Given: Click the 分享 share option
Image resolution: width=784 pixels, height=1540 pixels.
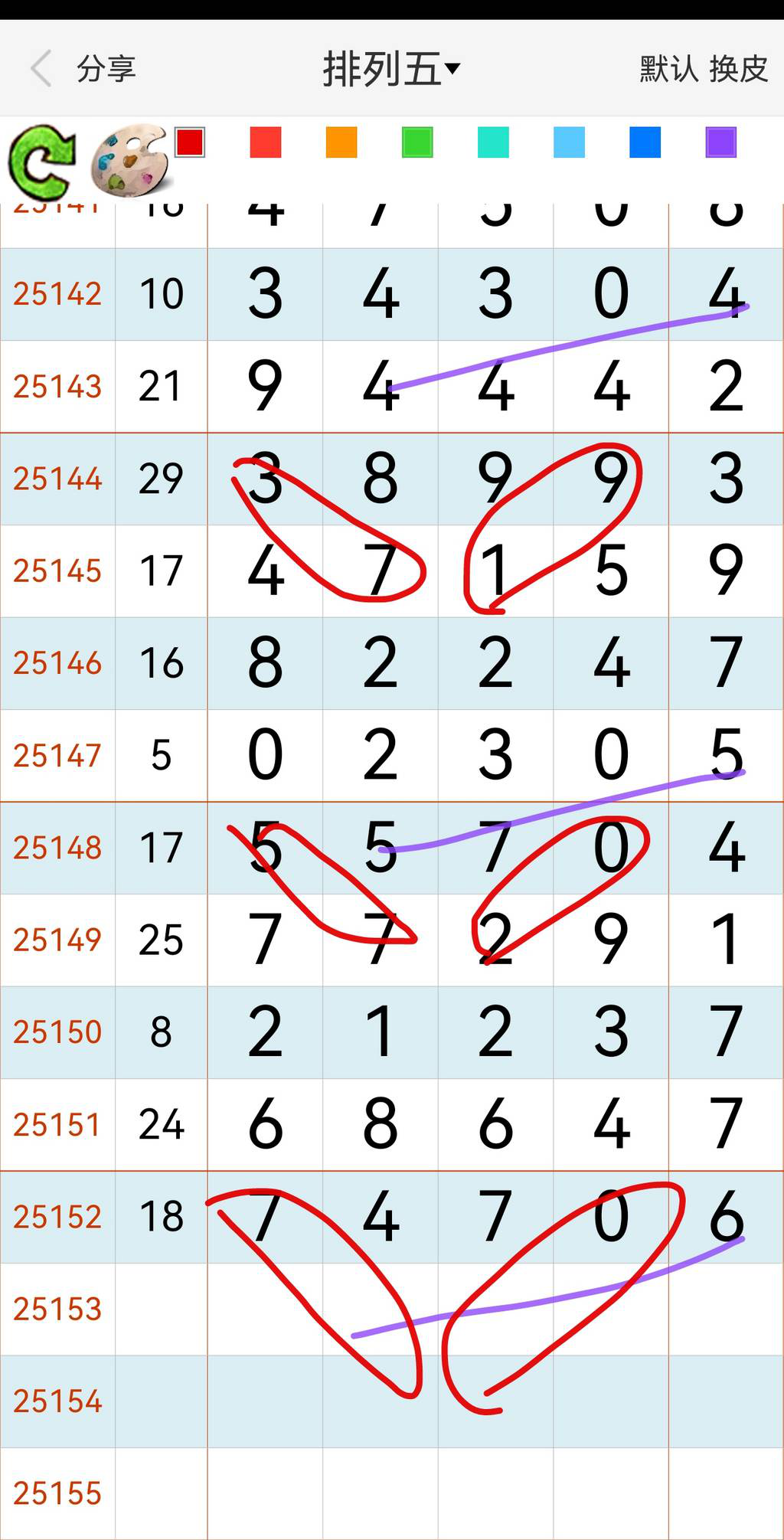Looking at the screenshot, I should point(107,69).
